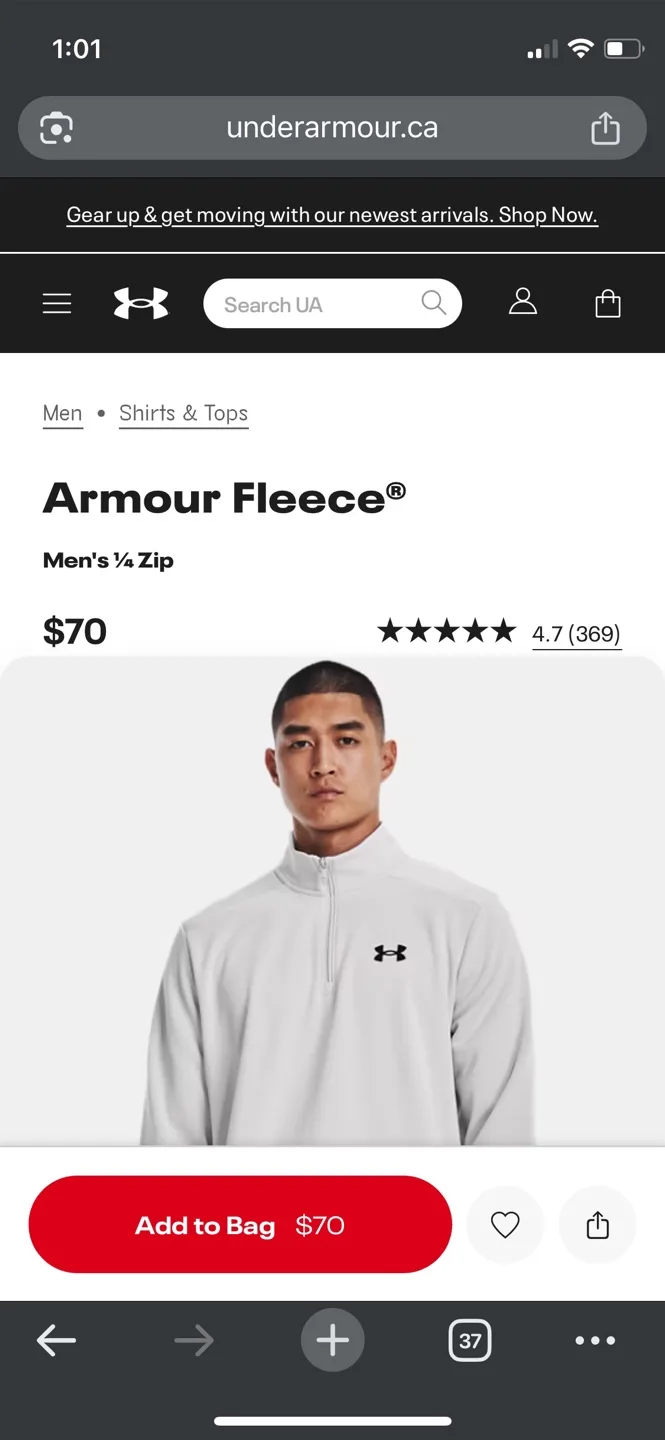The height and width of the screenshot is (1440, 665).
Task: Open the Shirts & Tops breadcrumb
Action: pos(183,413)
